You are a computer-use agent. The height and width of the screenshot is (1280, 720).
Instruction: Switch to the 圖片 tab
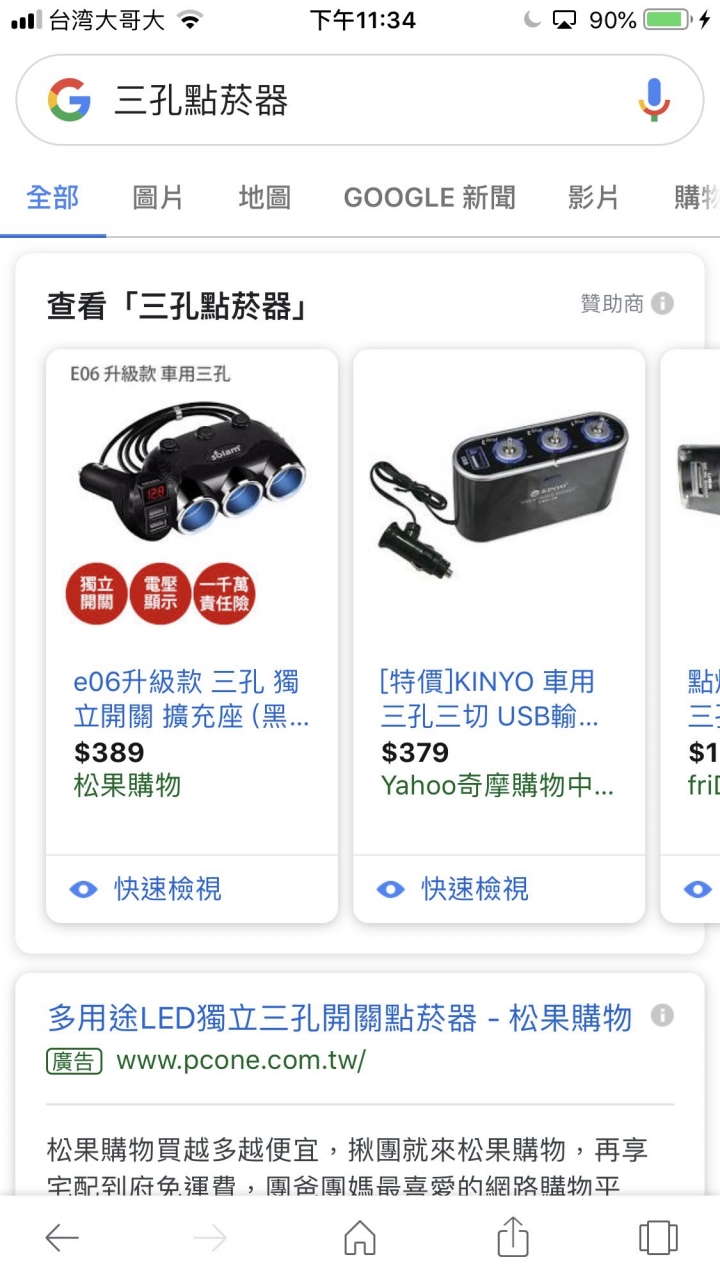[158, 198]
